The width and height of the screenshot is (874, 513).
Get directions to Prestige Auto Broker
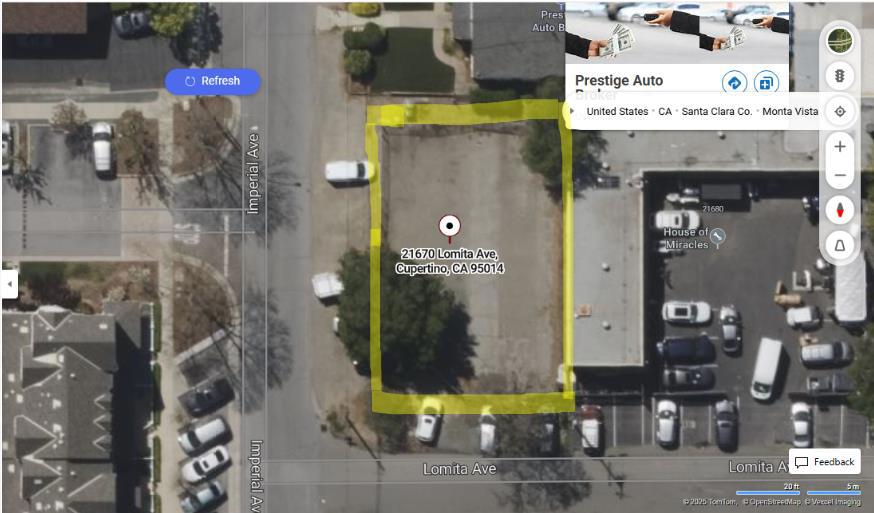pos(735,83)
